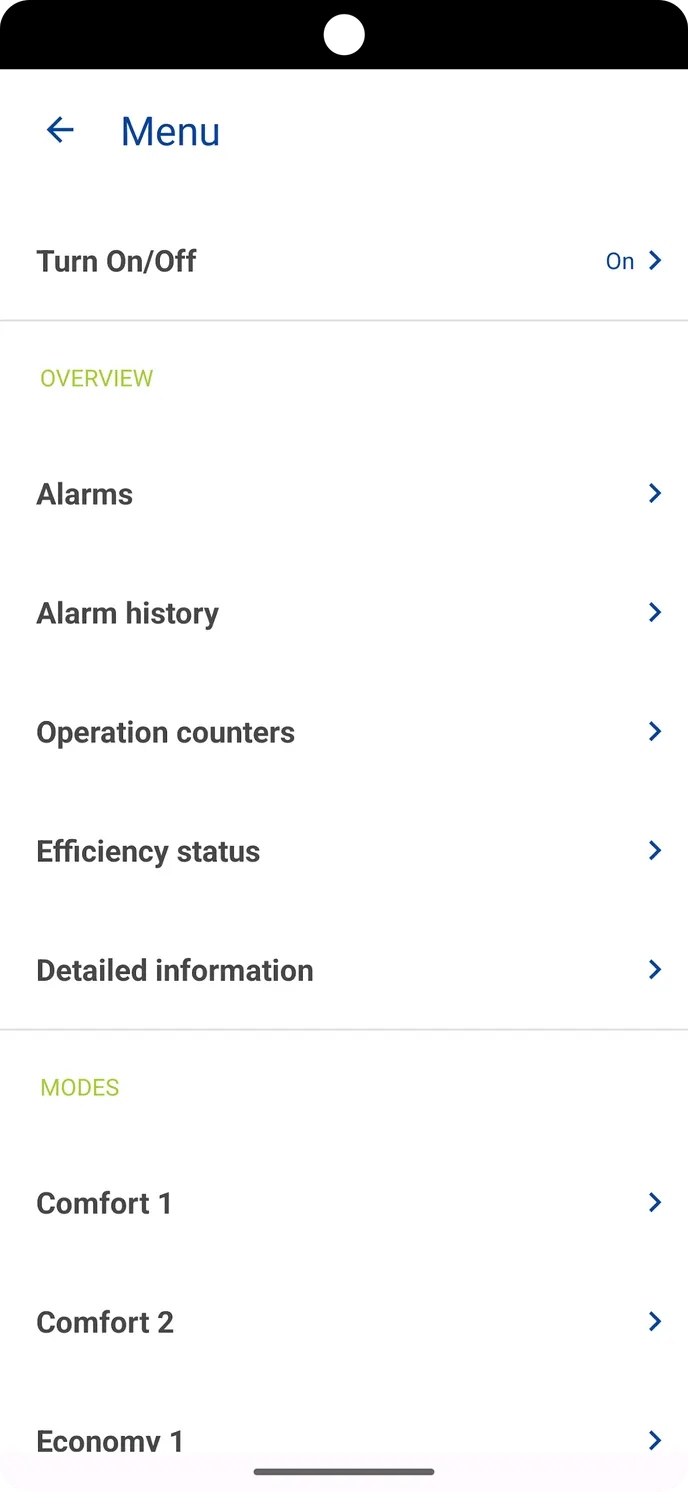
Task: Select the Comfort 1 mode row
Action: [344, 1203]
